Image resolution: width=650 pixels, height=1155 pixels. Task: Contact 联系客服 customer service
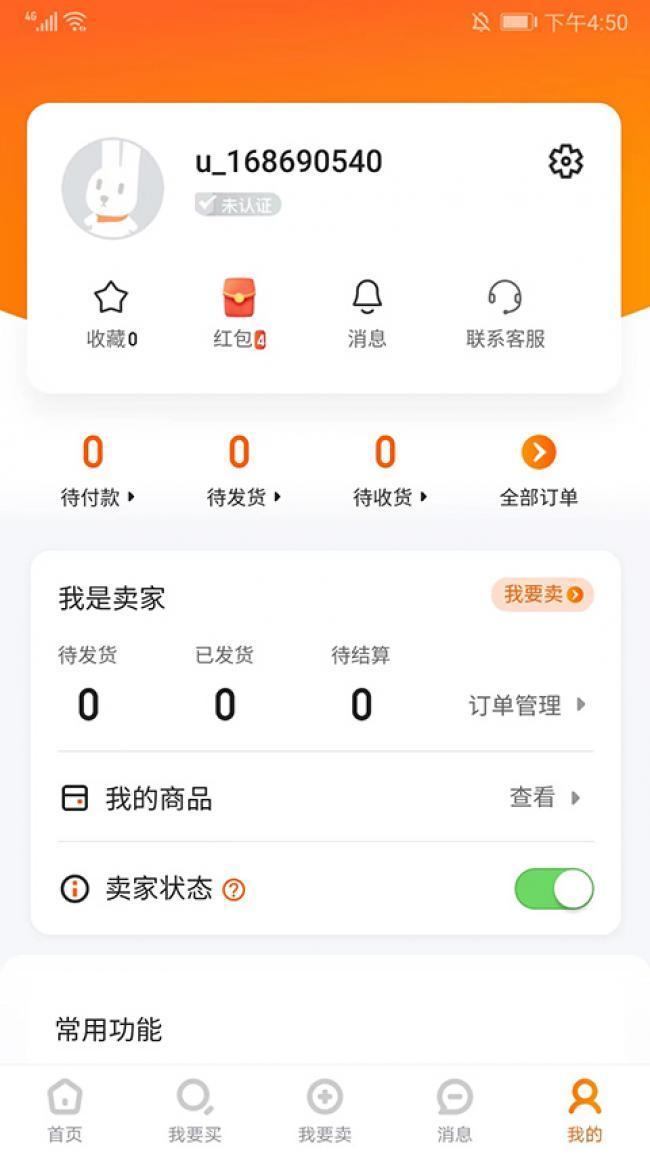(x=505, y=315)
